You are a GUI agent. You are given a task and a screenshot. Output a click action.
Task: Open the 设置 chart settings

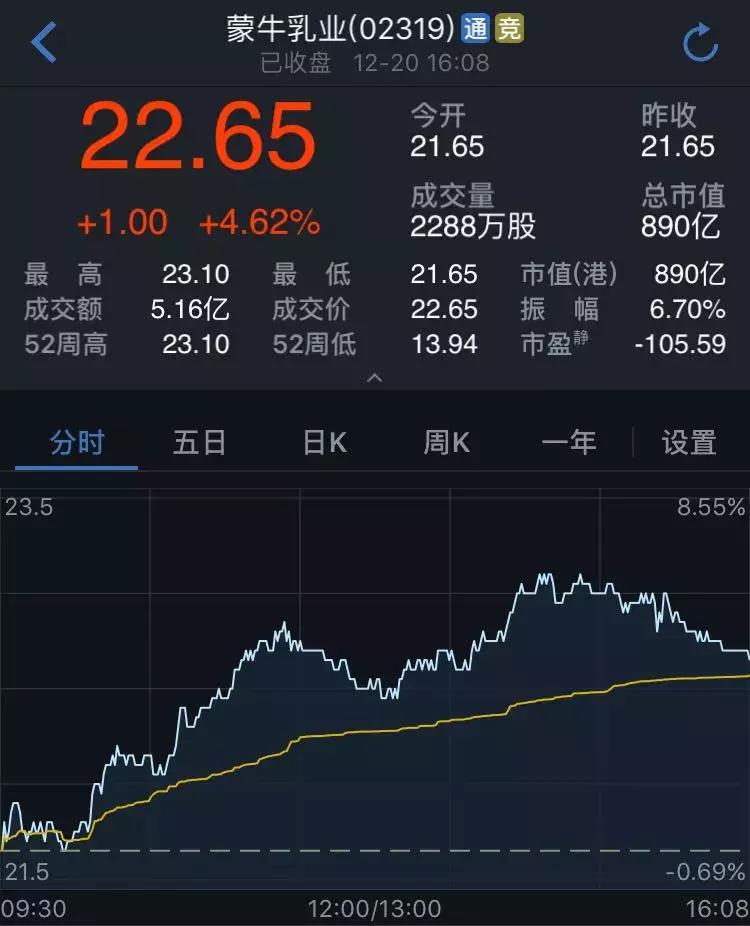688,441
